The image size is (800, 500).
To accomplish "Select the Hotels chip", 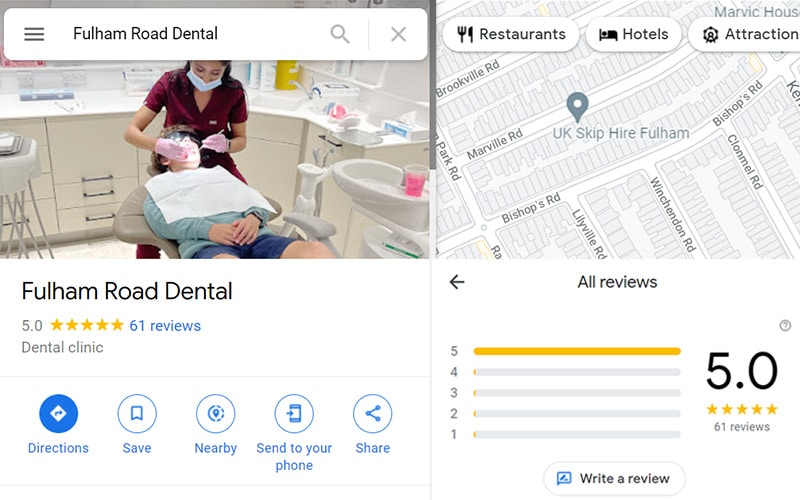I will (x=633, y=34).
